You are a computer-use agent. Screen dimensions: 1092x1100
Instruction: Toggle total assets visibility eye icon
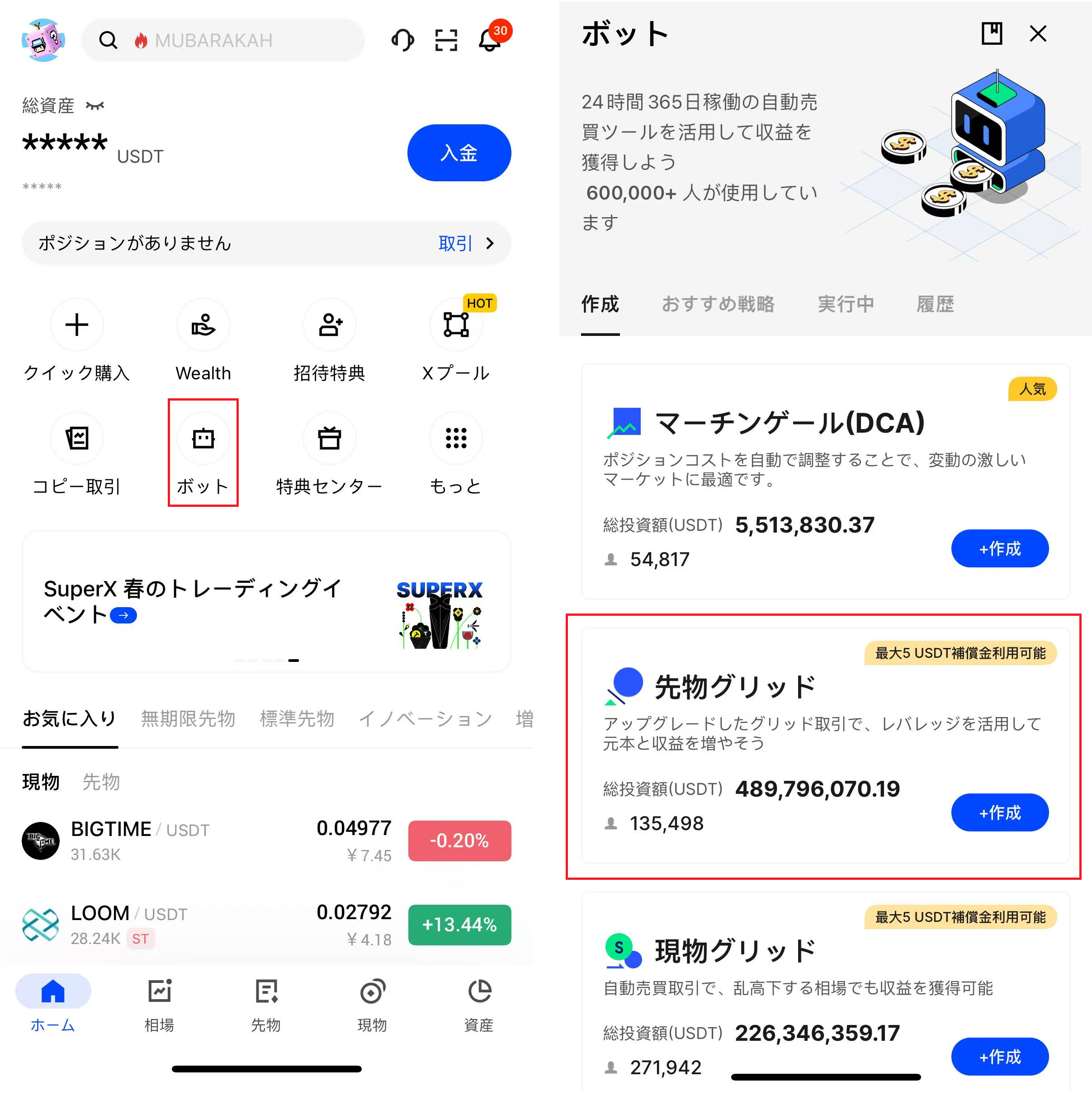pyautogui.click(x=95, y=106)
